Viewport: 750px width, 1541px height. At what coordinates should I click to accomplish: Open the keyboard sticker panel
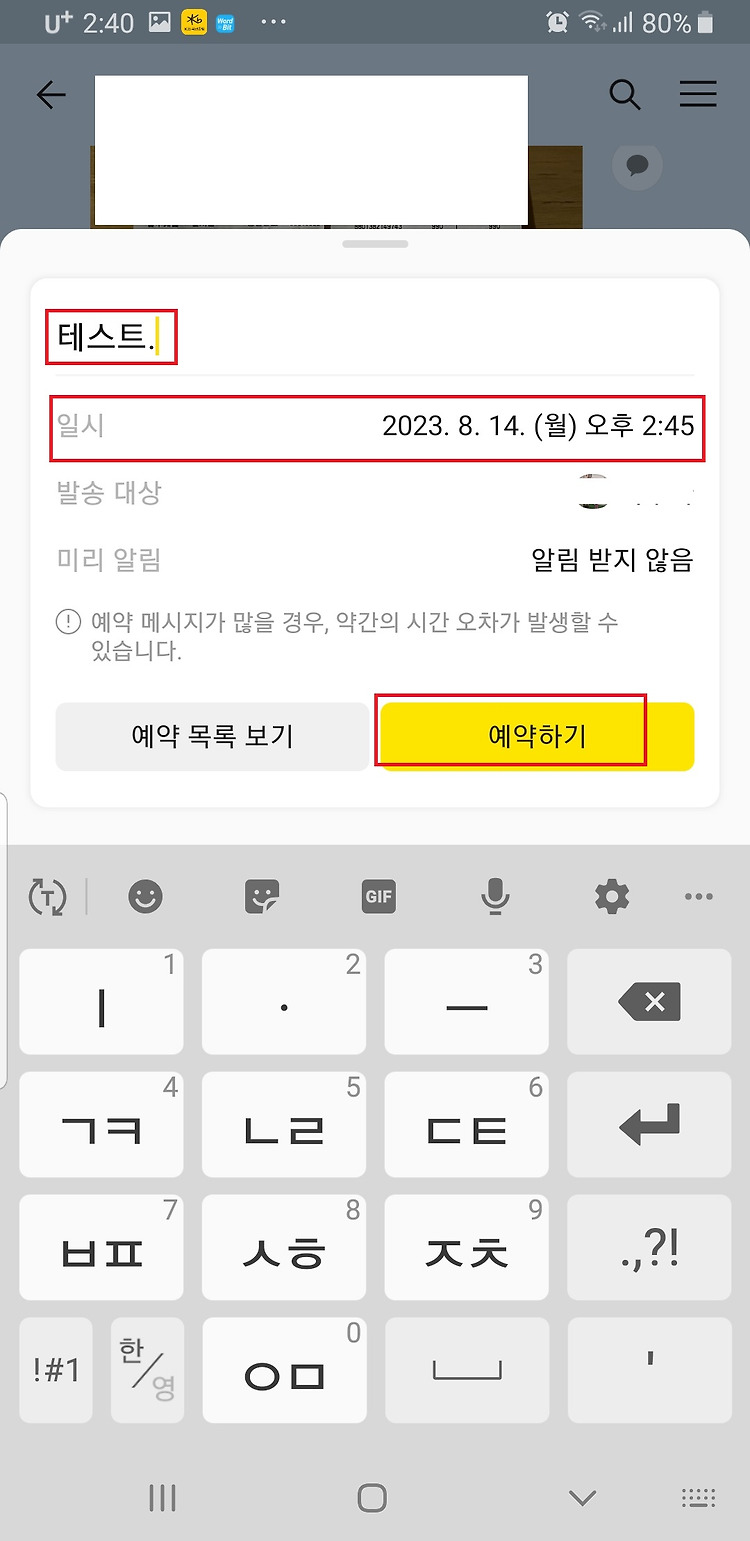[x=263, y=897]
